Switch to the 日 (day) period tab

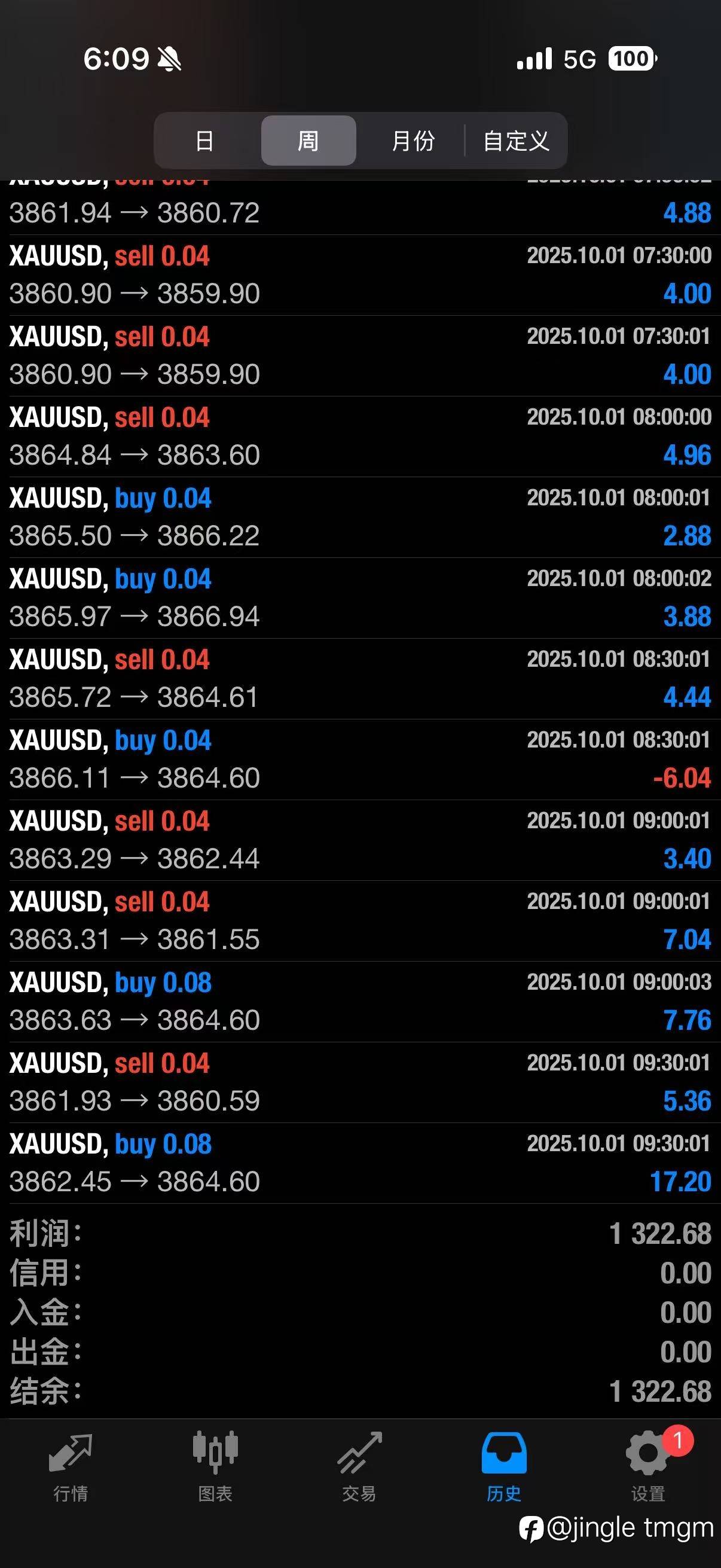coord(205,141)
